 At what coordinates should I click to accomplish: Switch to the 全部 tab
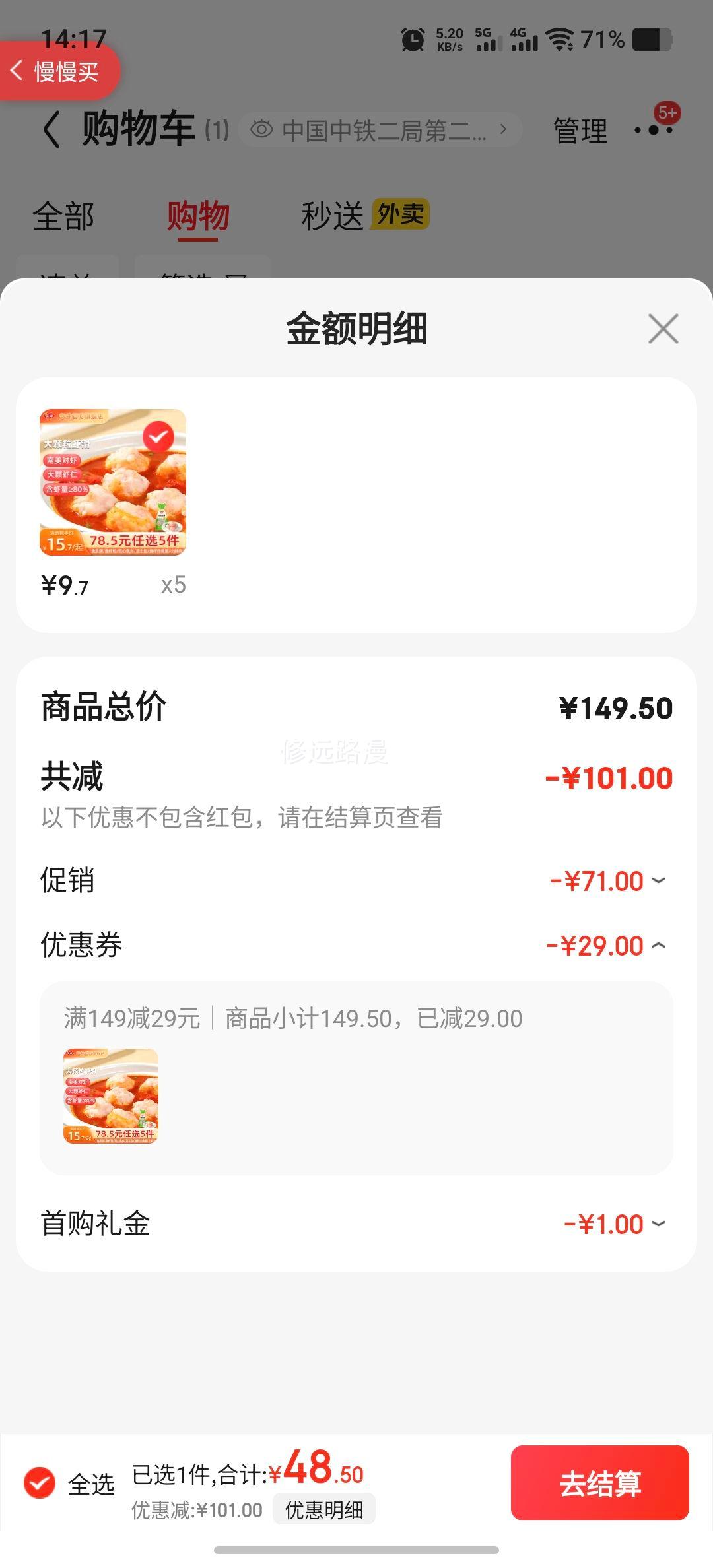pyautogui.click(x=63, y=216)
